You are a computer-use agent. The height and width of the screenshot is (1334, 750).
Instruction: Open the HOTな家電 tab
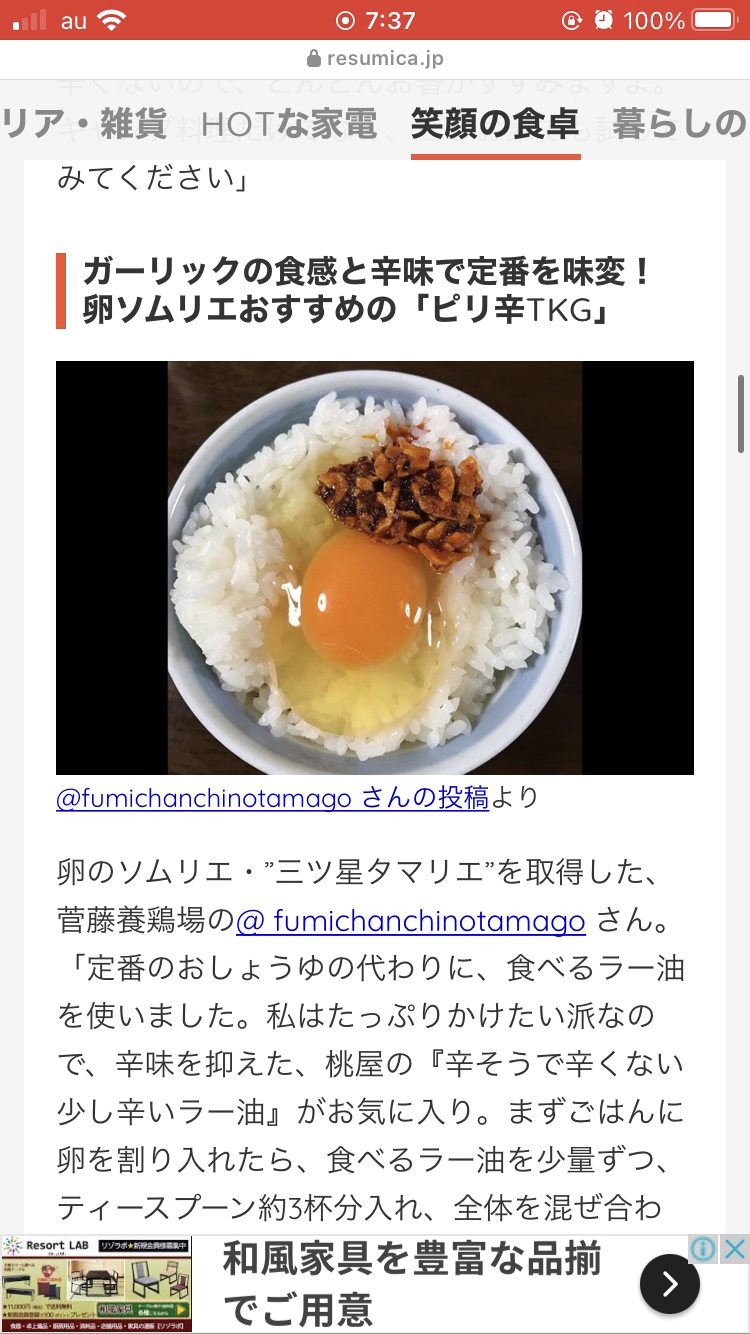(x=289, y=124)
